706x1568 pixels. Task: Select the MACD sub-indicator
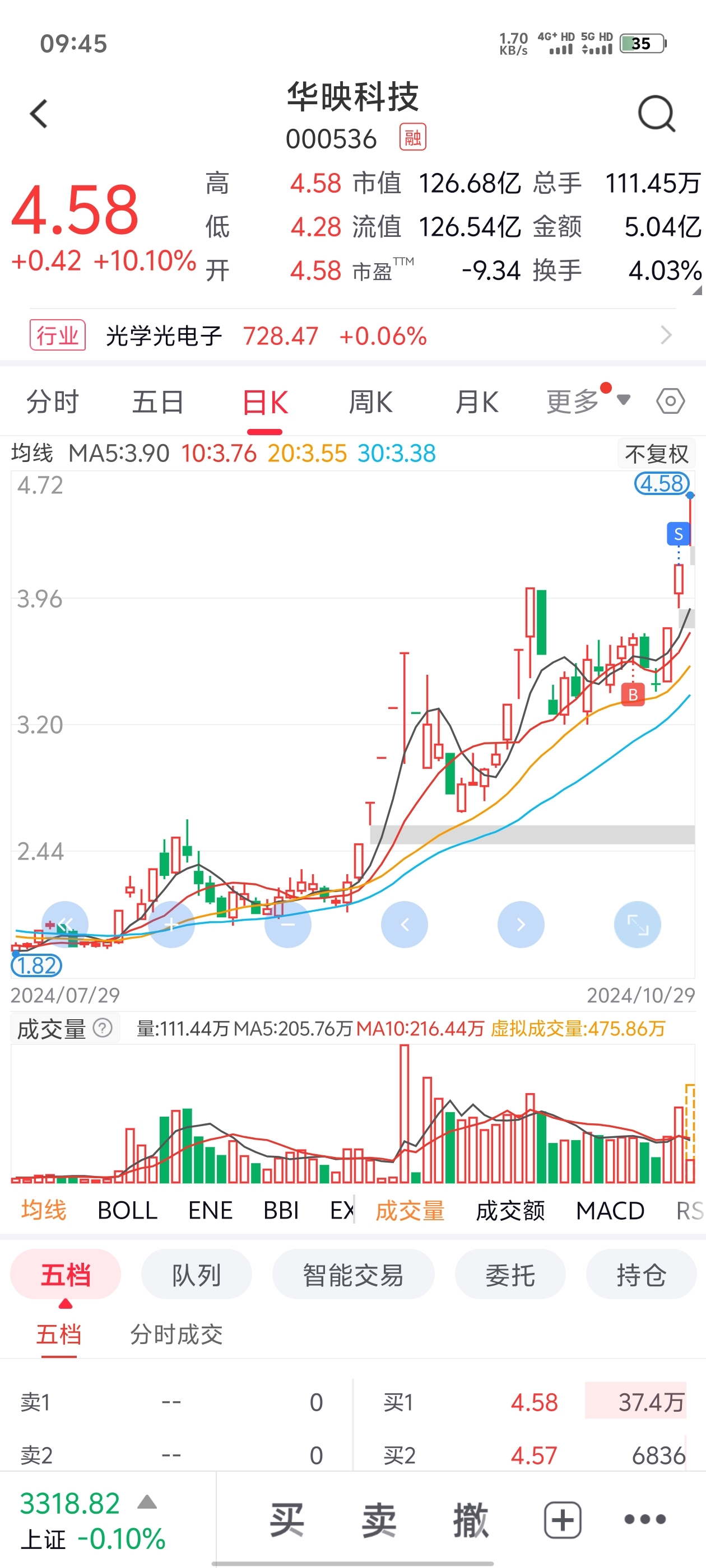coord(610,1210)
